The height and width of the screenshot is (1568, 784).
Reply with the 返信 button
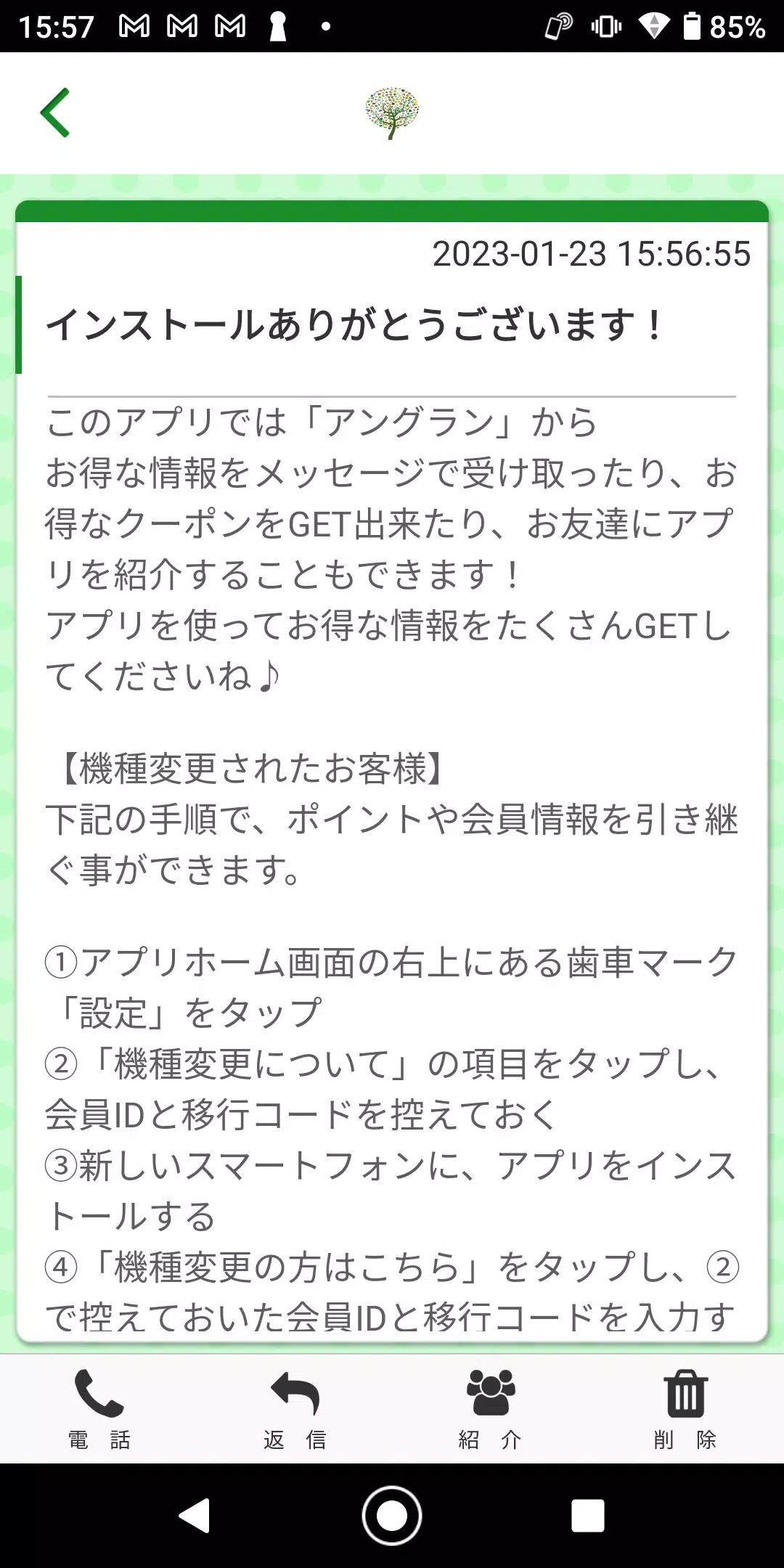coord(295,1408)
